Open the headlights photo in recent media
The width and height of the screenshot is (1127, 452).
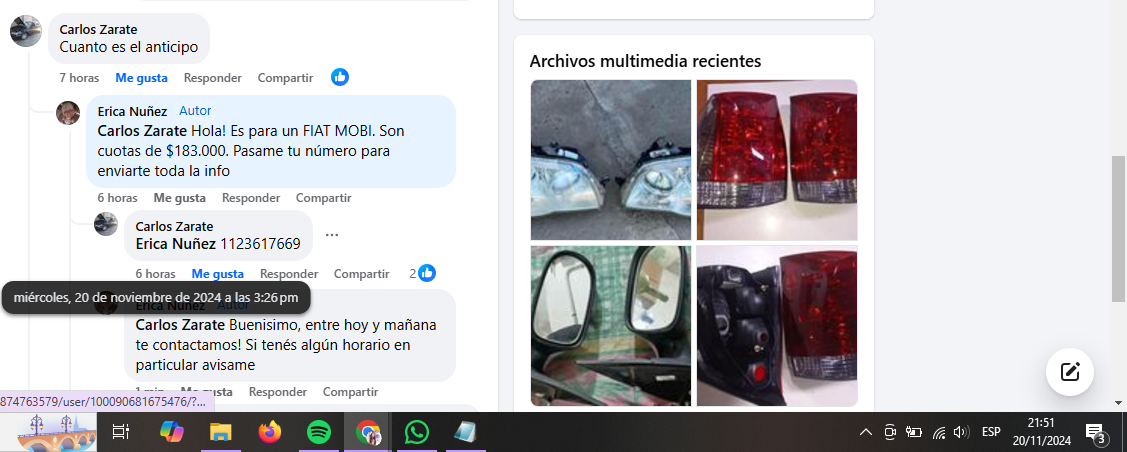point(610,160)
